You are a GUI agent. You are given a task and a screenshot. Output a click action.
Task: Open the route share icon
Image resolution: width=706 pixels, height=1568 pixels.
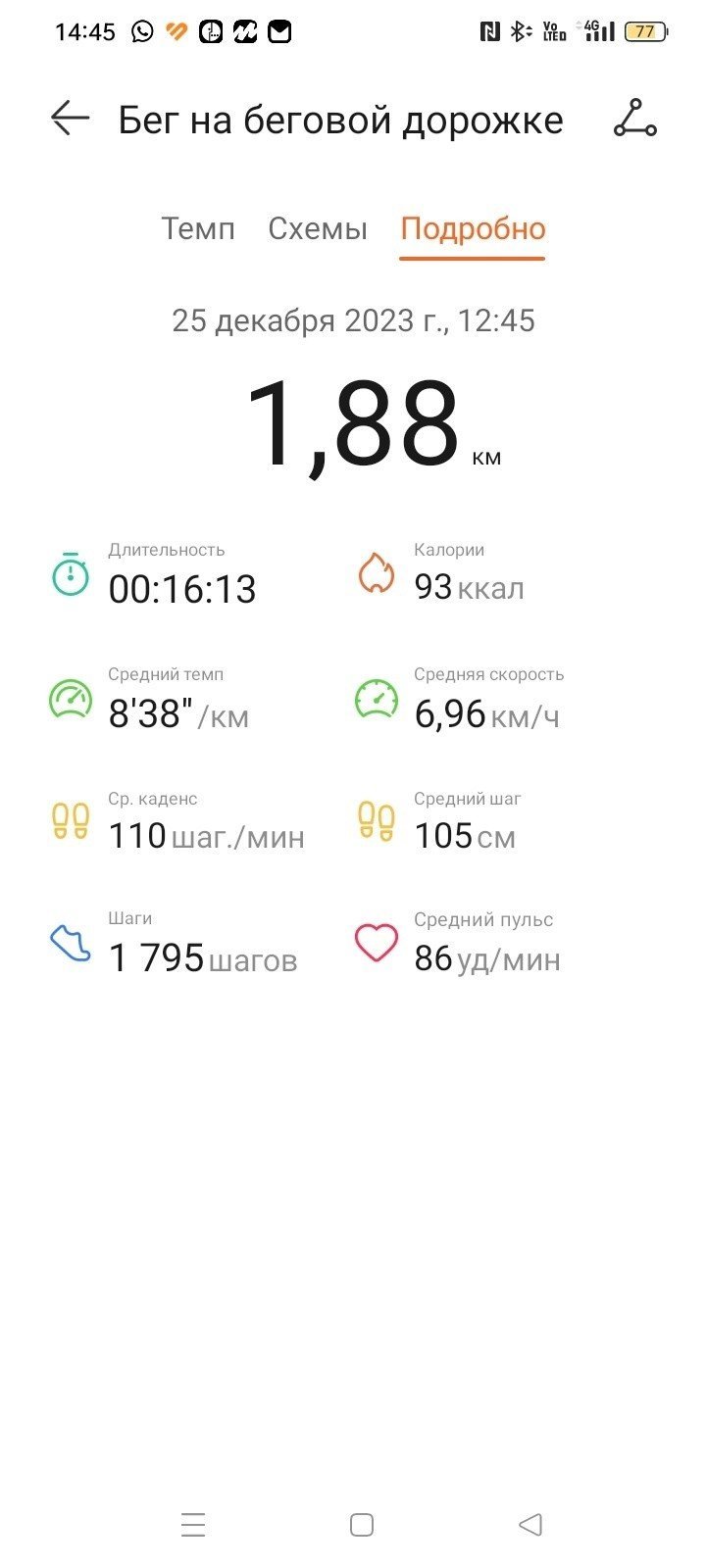pos(634,119)
